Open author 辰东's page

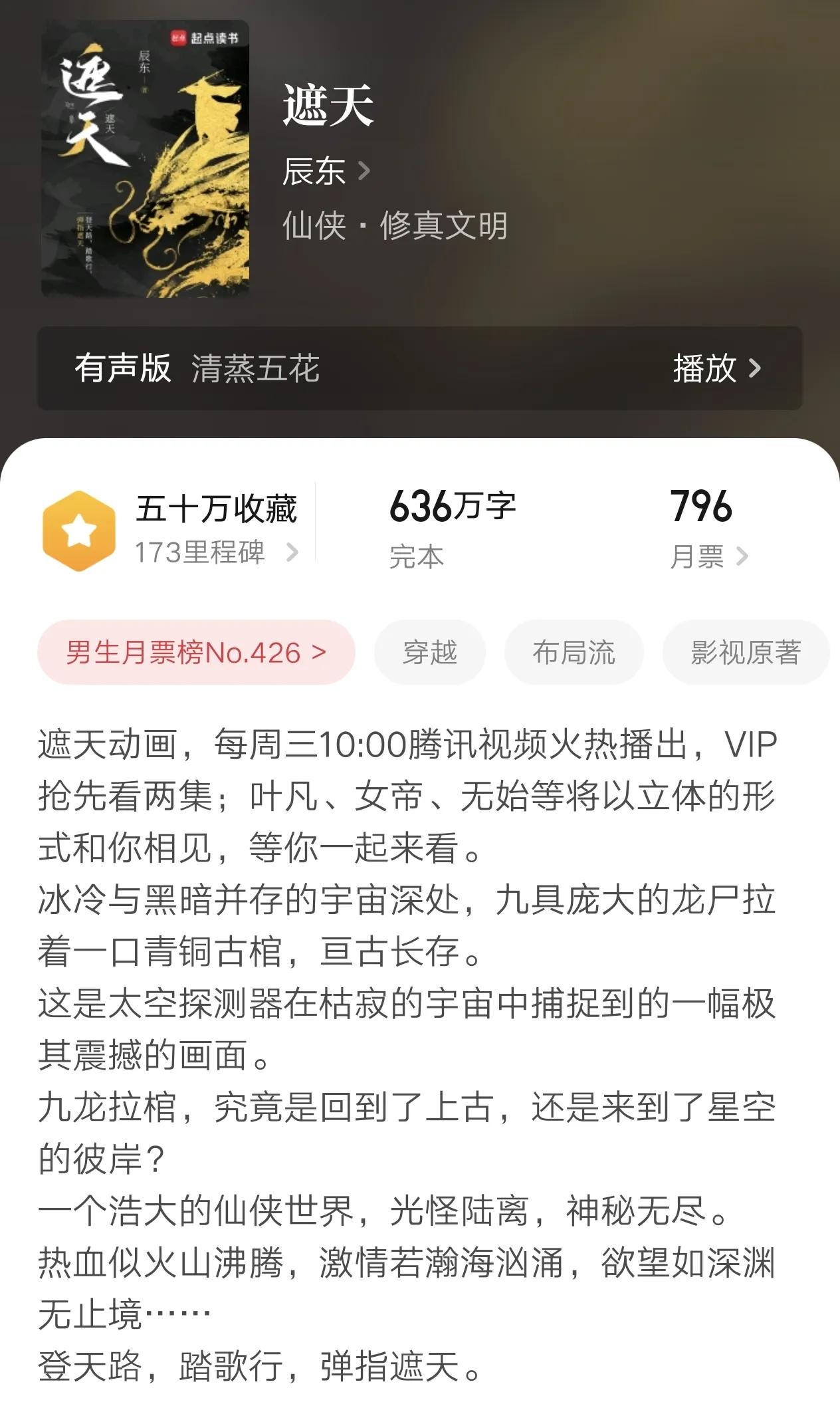326,172
